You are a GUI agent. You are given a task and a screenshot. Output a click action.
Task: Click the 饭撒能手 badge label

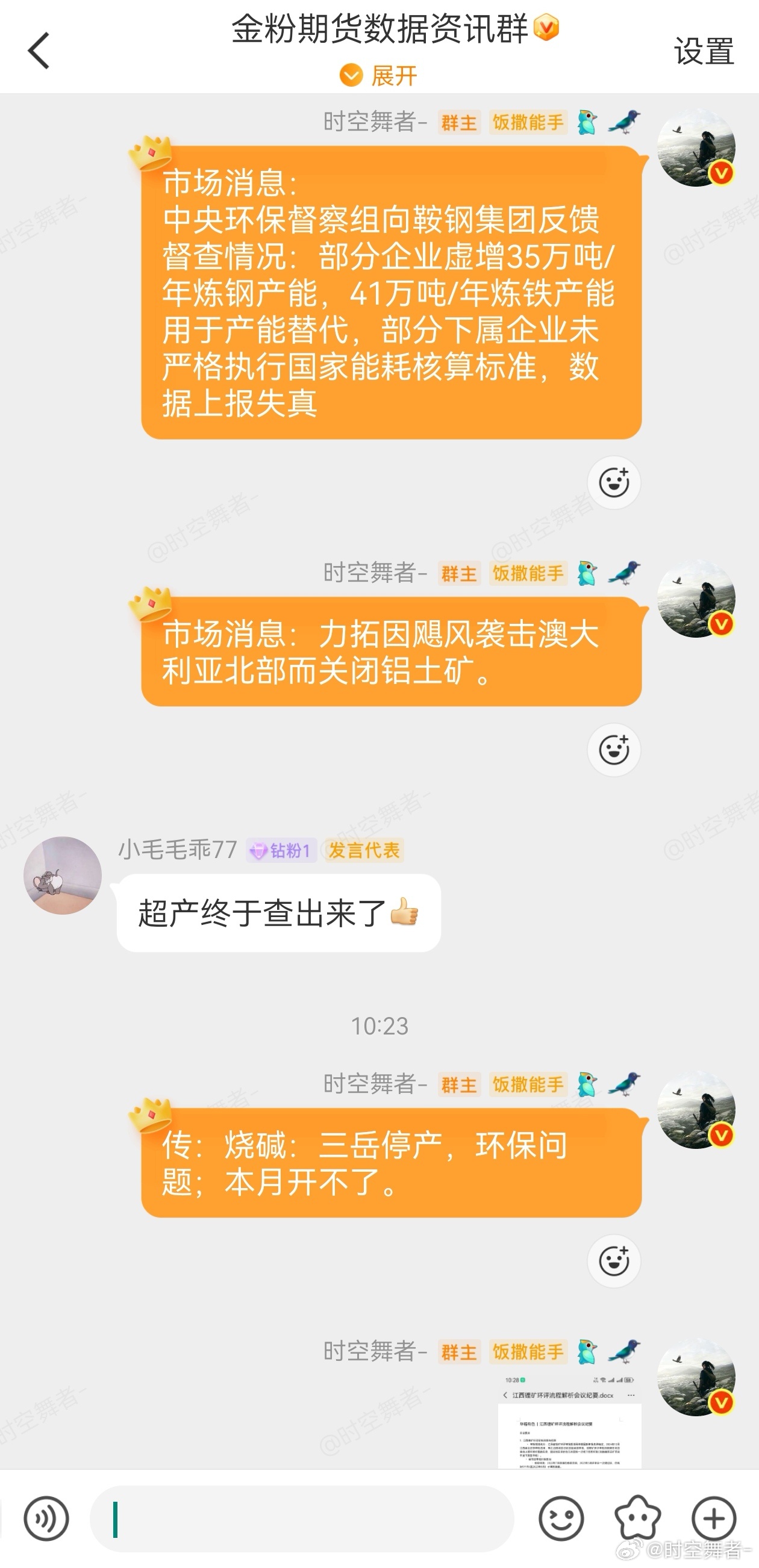point(528,122)
